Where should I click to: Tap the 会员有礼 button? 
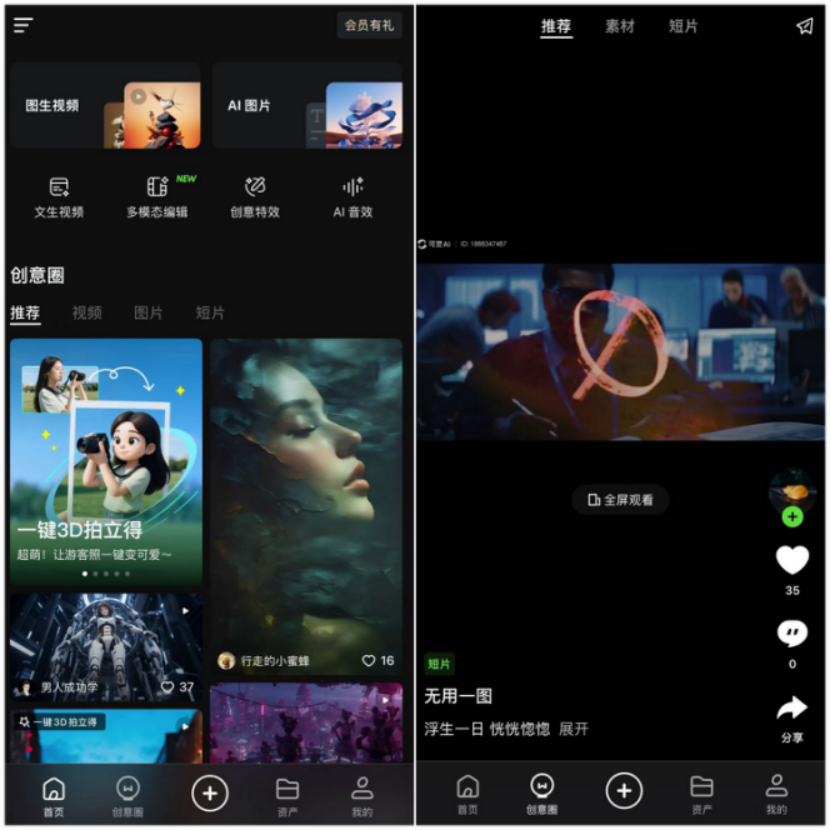point(369,26)
